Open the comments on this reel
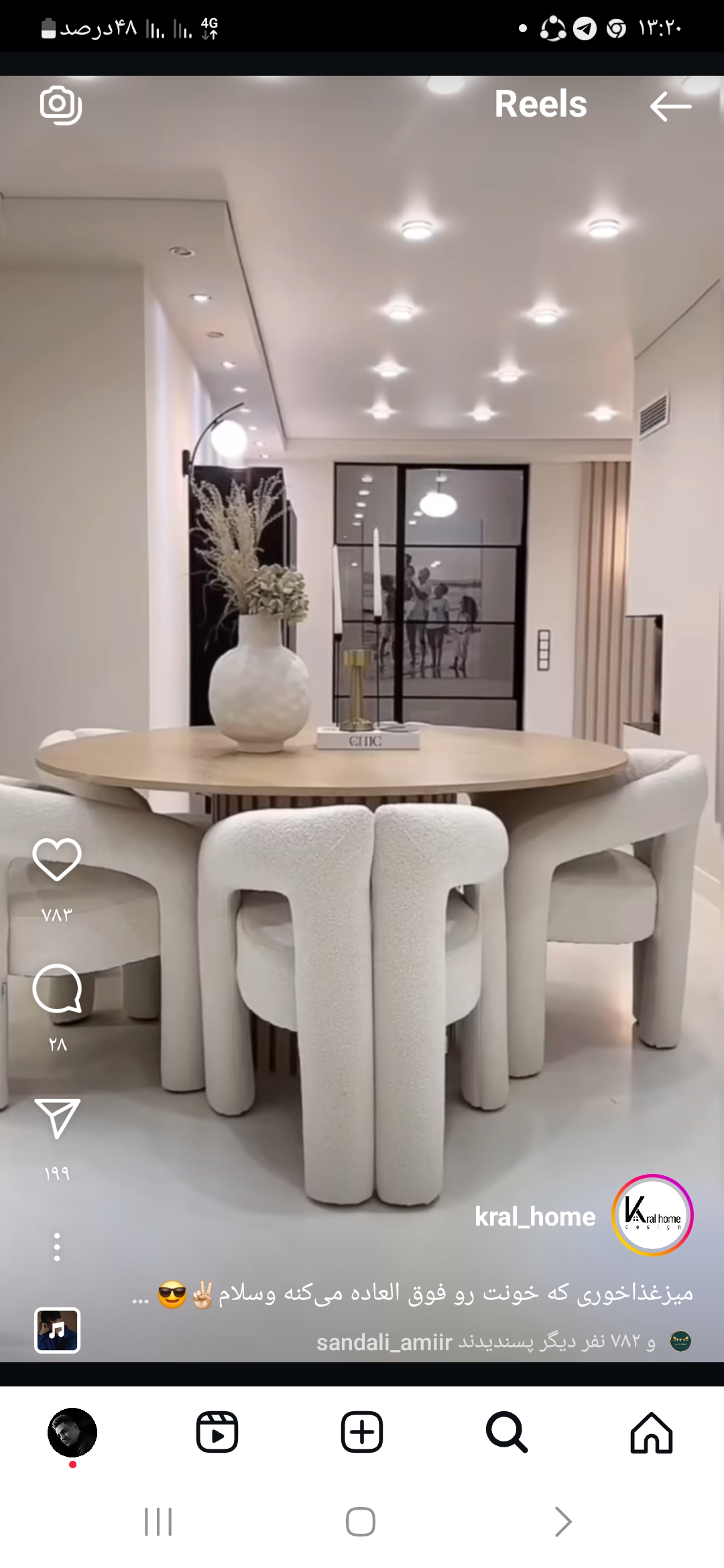The image size is (724, 1568). (x=57, y=989)
